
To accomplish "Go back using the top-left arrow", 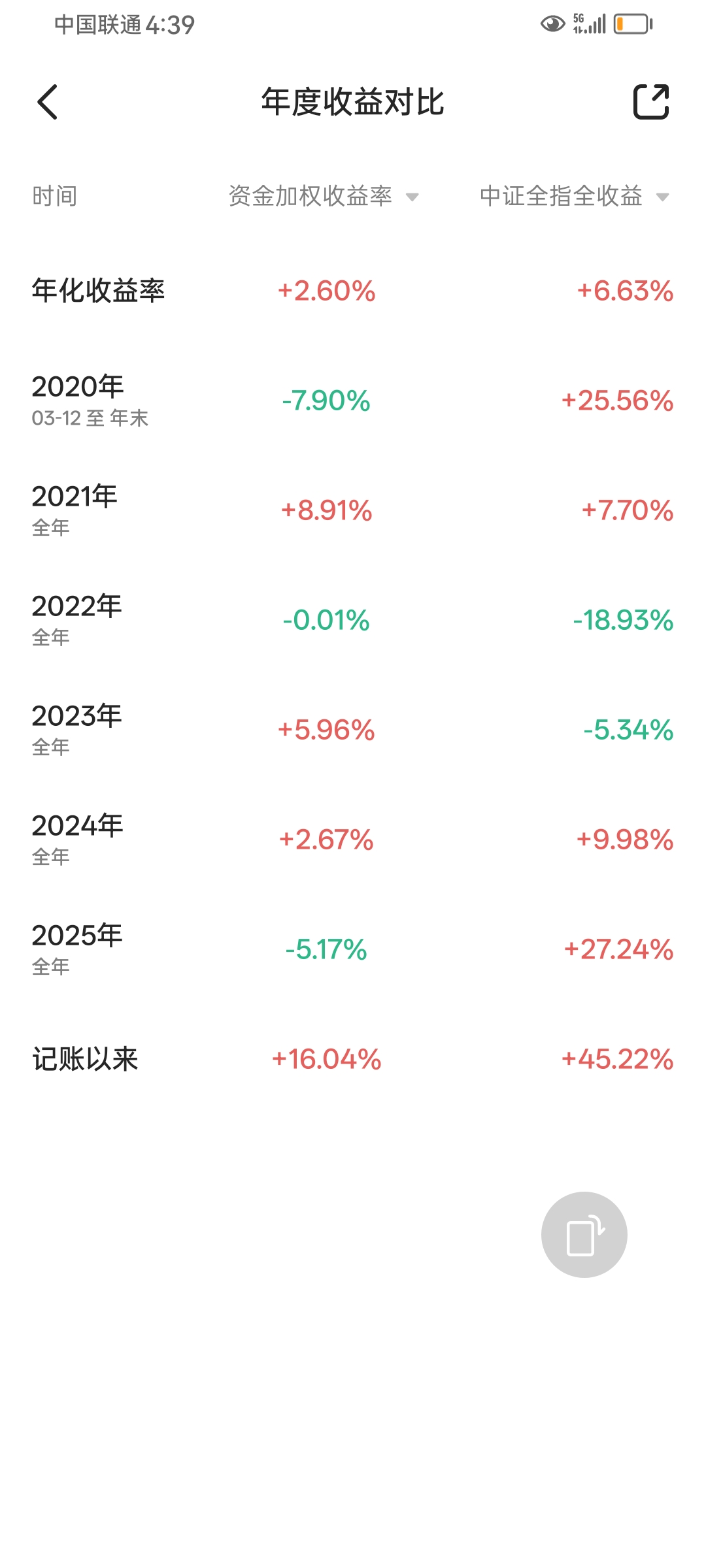I will pyautogui.click(x=48, y=102).
